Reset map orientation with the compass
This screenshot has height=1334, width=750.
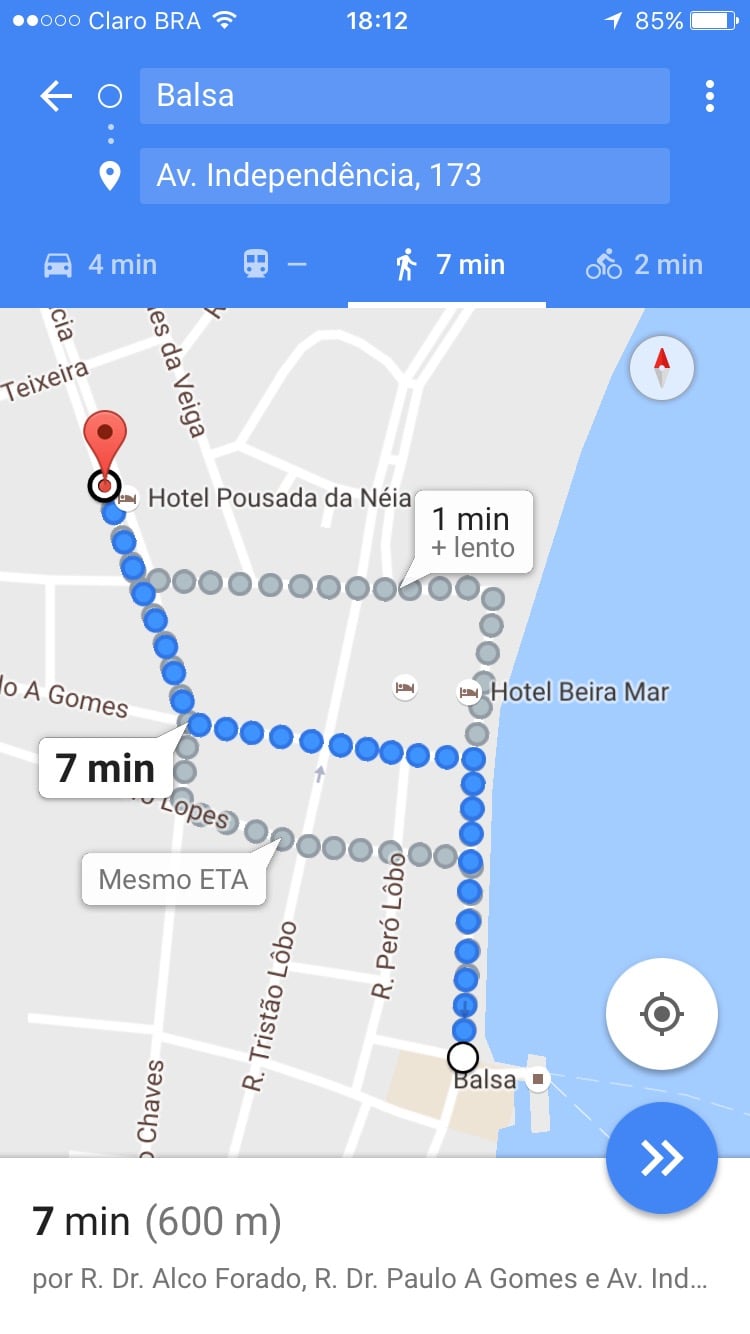click(x=661, y=368)
